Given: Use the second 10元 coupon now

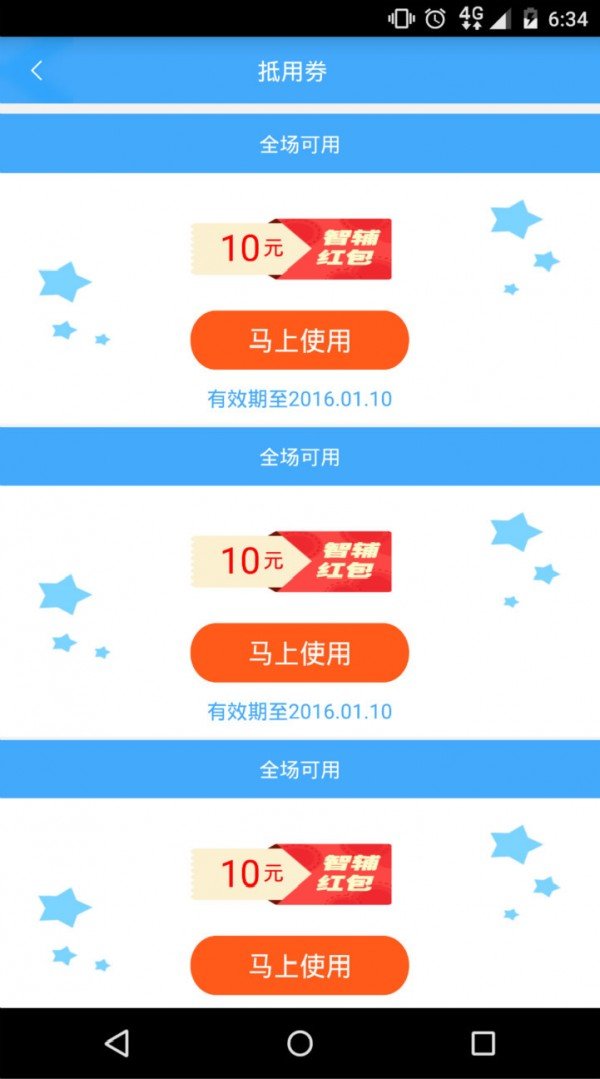Looking at the screenshot, I should (x=299, y=653).
